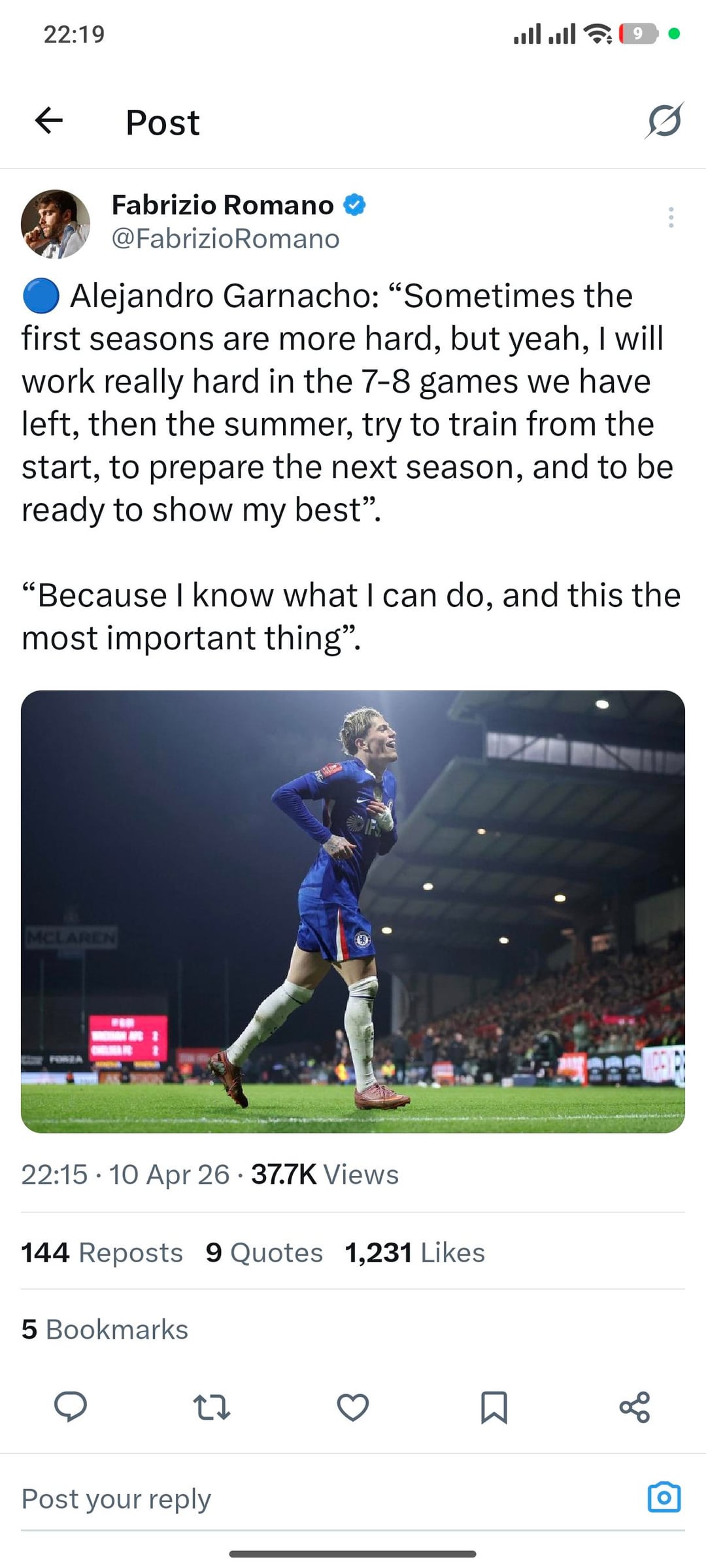View the list of 144 Reposts
This screenshot has width=706, height=1568.
pos(102,1252)
